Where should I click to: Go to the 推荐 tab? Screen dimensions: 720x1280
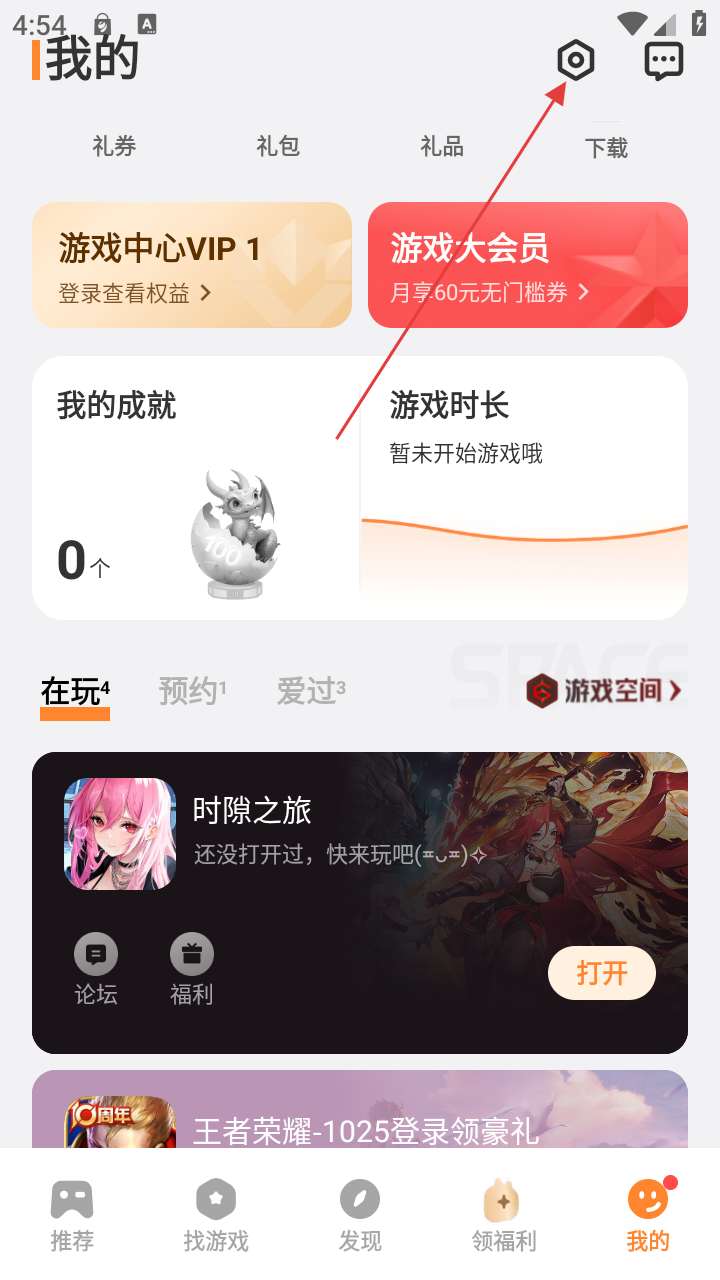tap(72, 1214)
